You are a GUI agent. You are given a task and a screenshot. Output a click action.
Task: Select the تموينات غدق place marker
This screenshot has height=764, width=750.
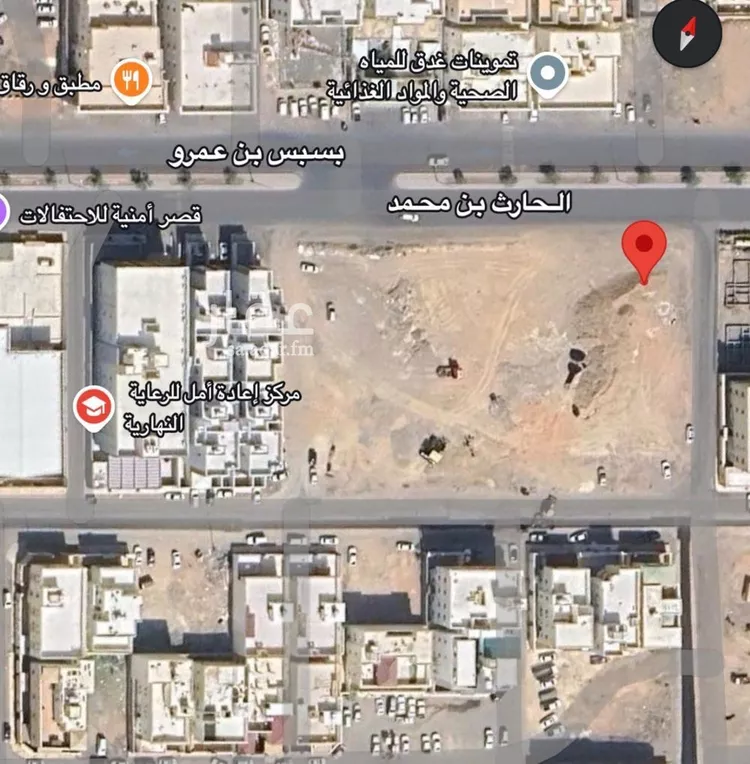(548, 73)
